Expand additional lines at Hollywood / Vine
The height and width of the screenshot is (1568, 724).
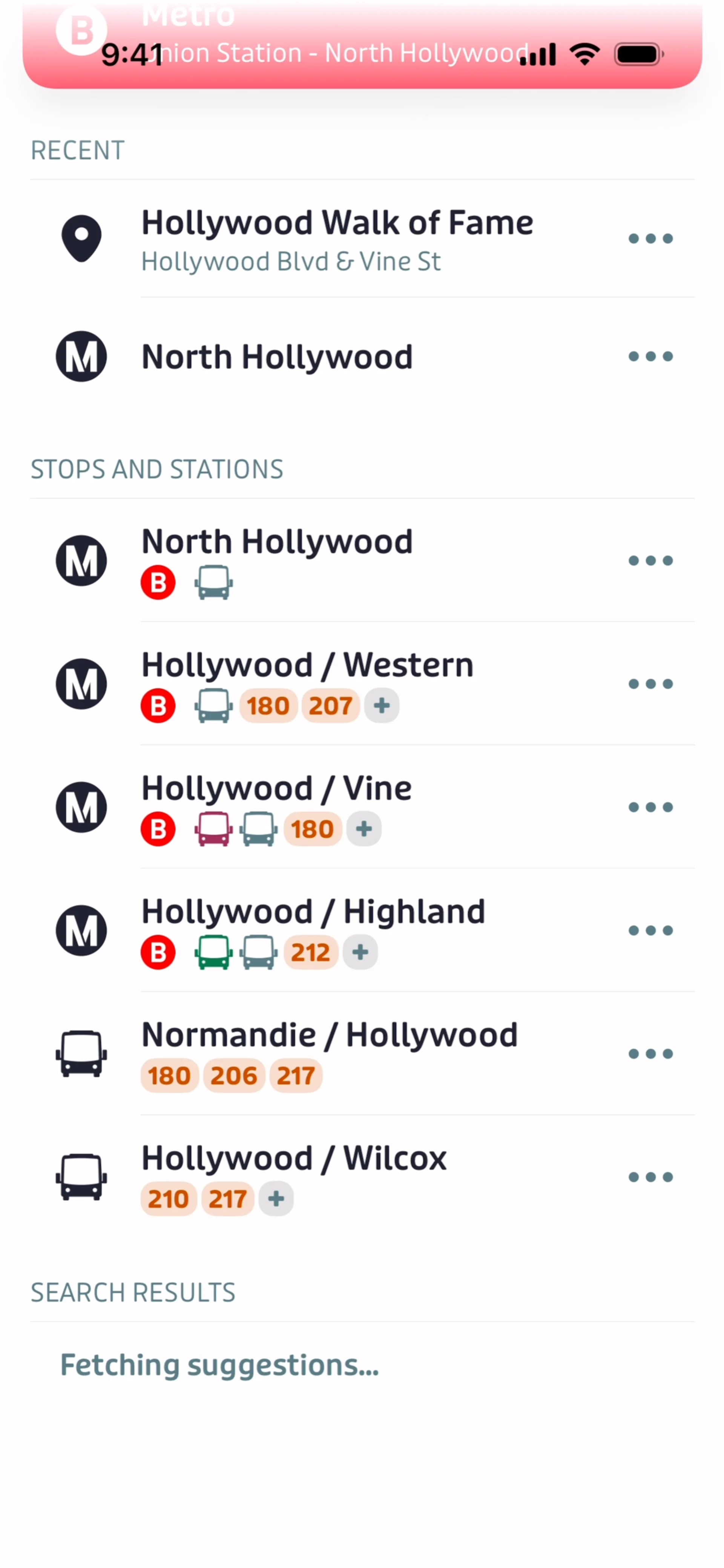[364, 829]
